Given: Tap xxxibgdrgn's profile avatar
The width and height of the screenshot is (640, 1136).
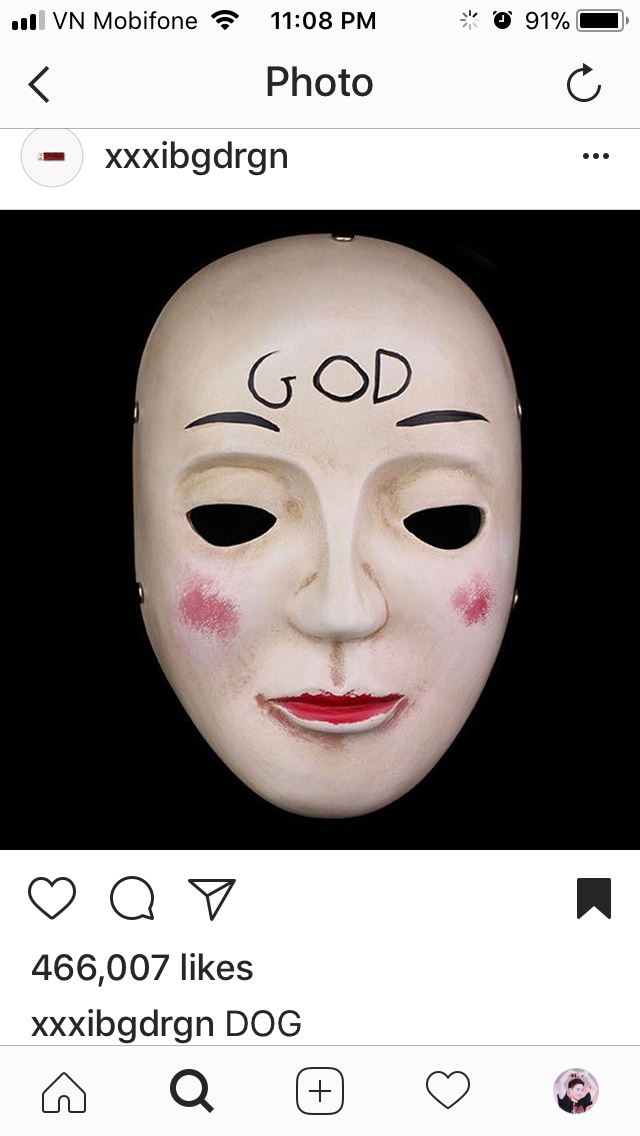Looking at the screenshot, I should pos(51,157).
